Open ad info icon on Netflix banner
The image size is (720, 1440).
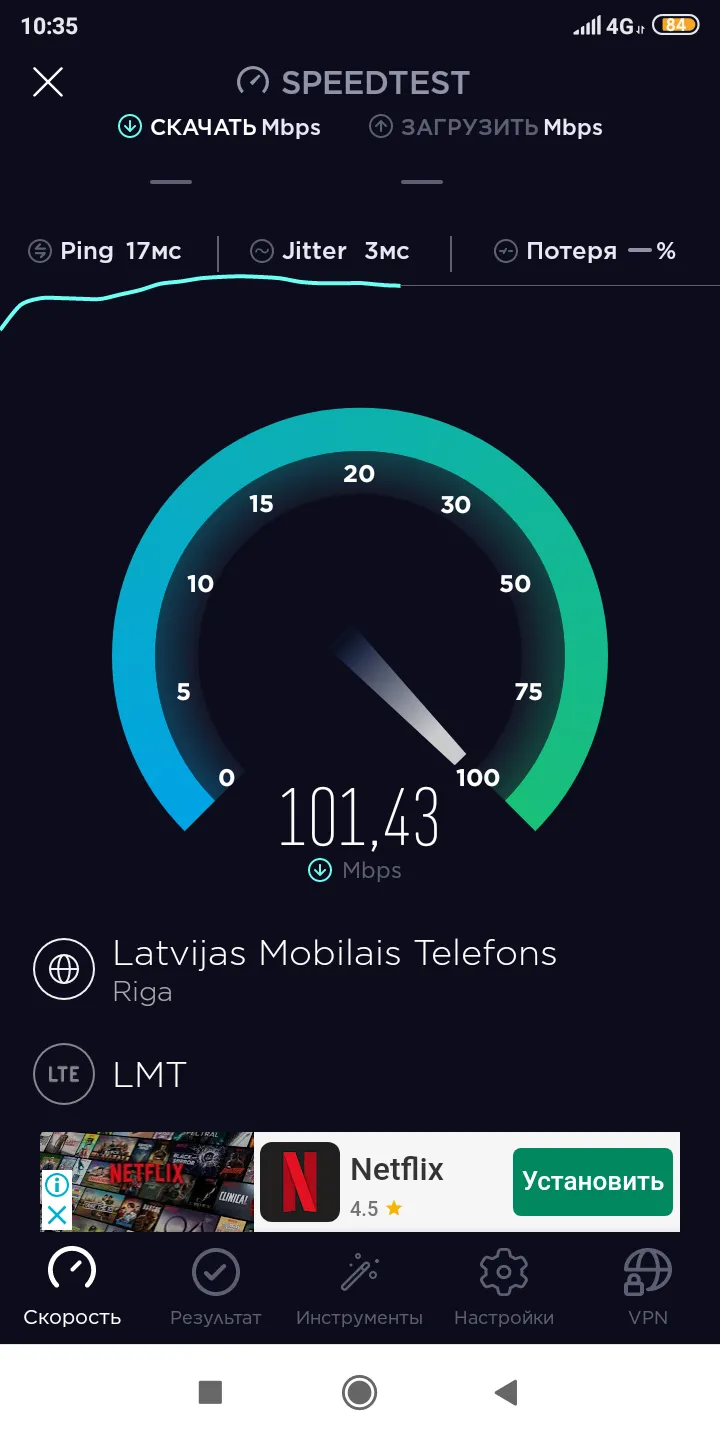coord(57,1186)
